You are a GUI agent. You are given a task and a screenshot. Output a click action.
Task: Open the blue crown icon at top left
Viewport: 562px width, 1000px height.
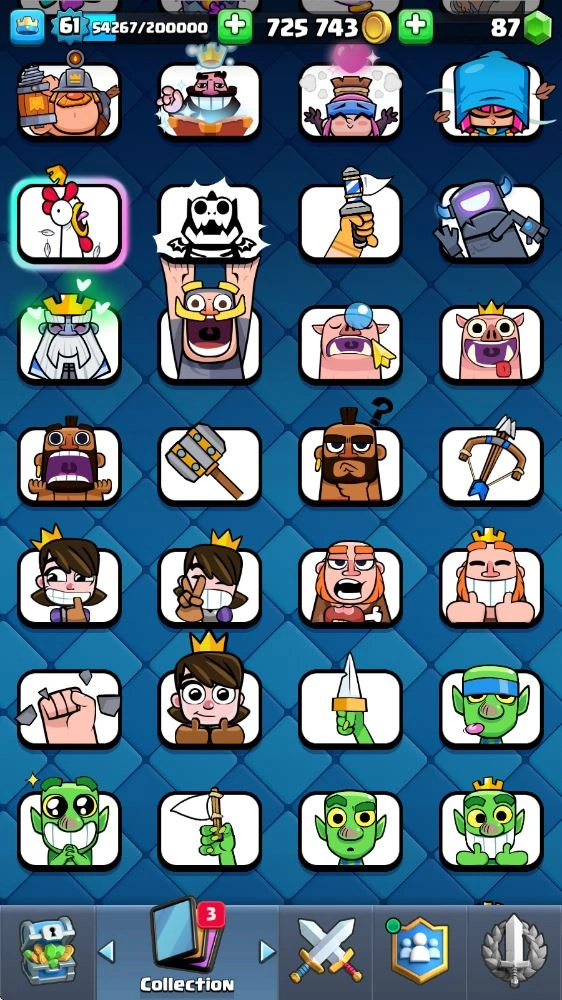[x=27, y=27]
